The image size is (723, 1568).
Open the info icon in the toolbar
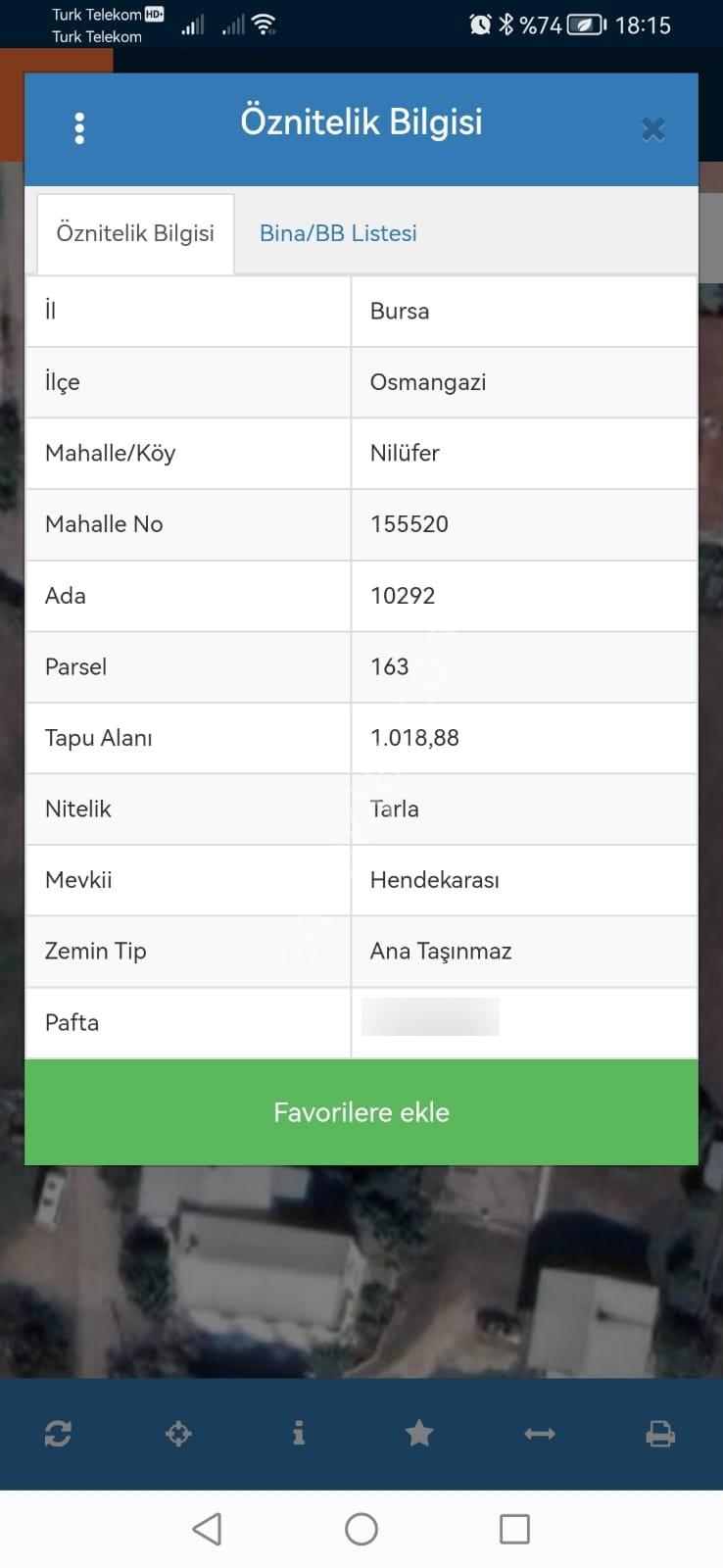click(299, 1433)
